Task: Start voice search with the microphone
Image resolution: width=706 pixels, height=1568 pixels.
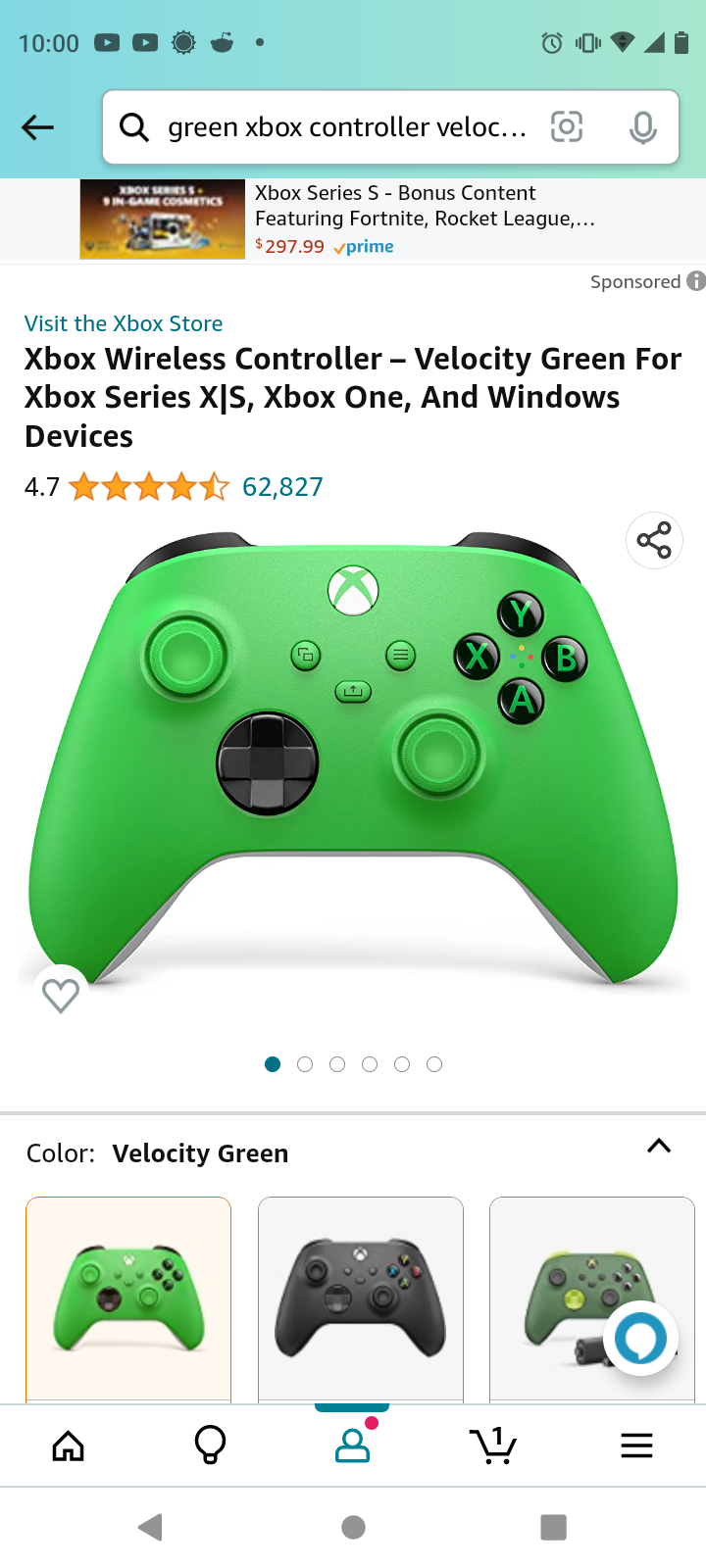Action: tap(642, 127)
